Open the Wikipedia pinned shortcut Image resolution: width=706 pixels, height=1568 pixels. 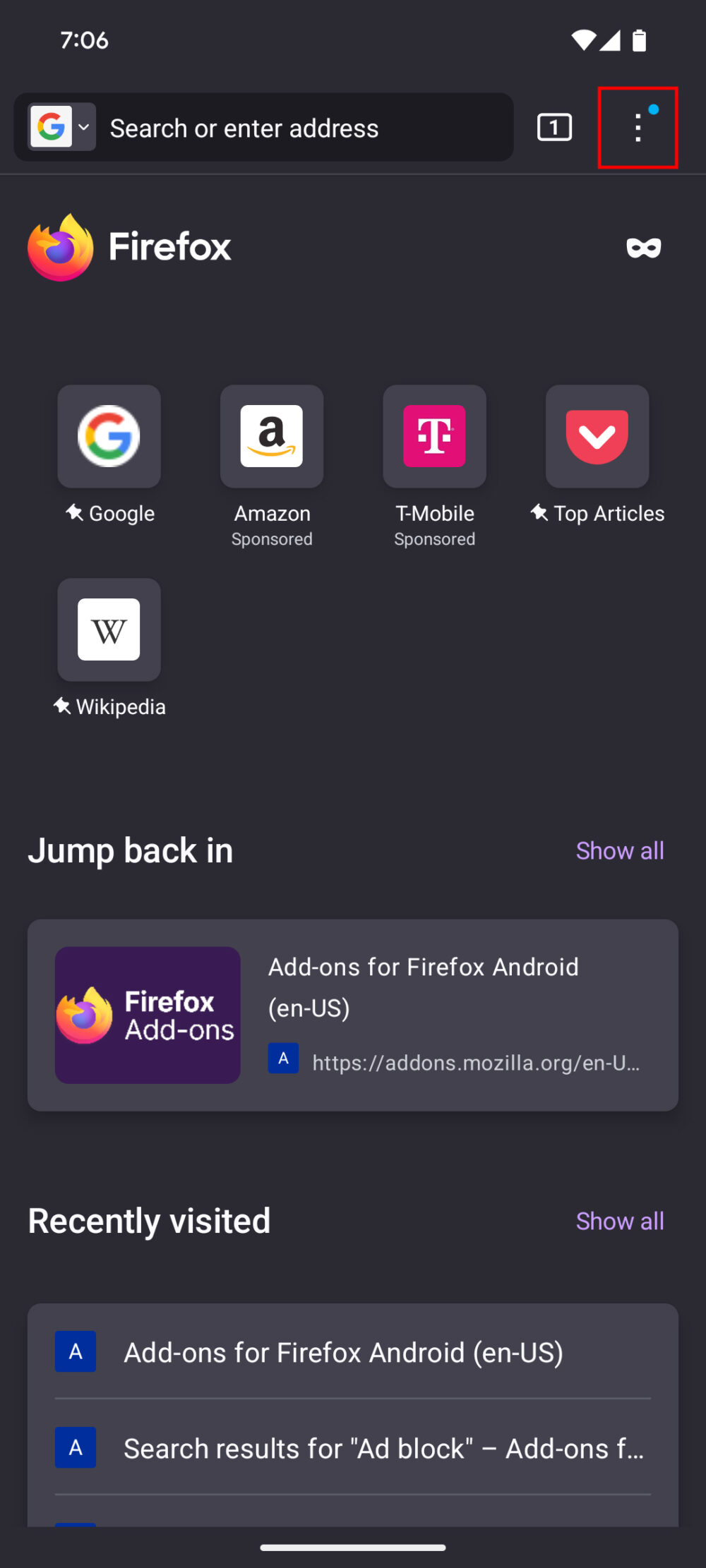(109, 630)
